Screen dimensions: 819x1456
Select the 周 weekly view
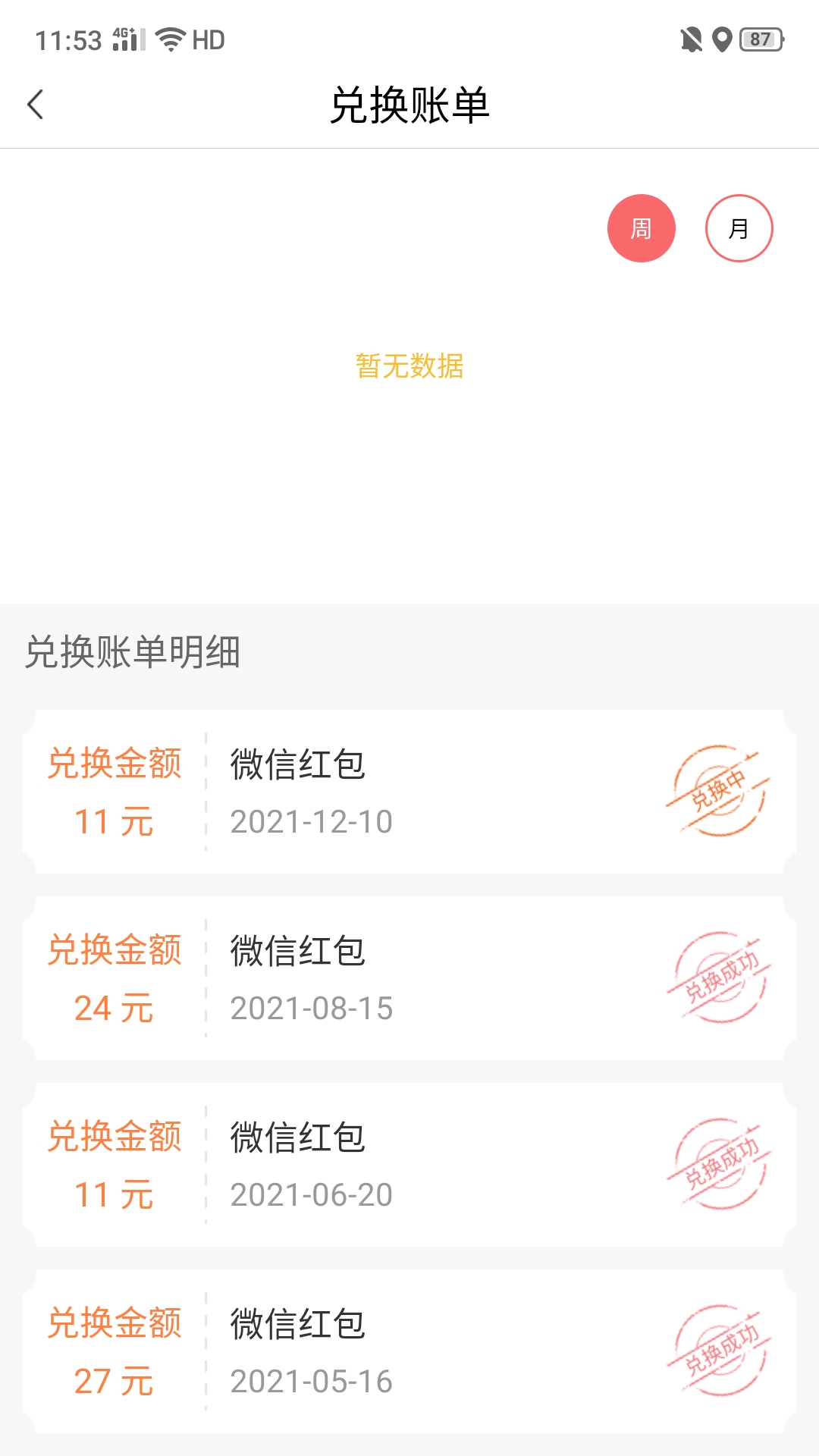coord(642,228)
